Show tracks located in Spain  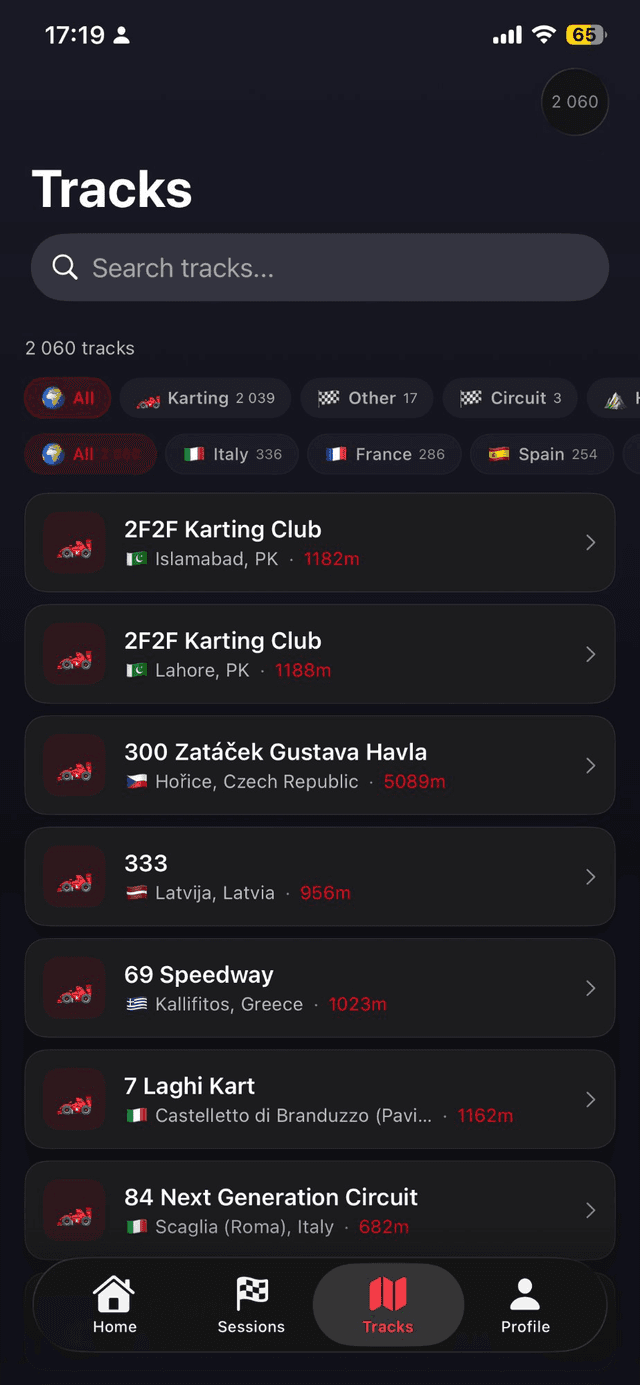point(541,454)
